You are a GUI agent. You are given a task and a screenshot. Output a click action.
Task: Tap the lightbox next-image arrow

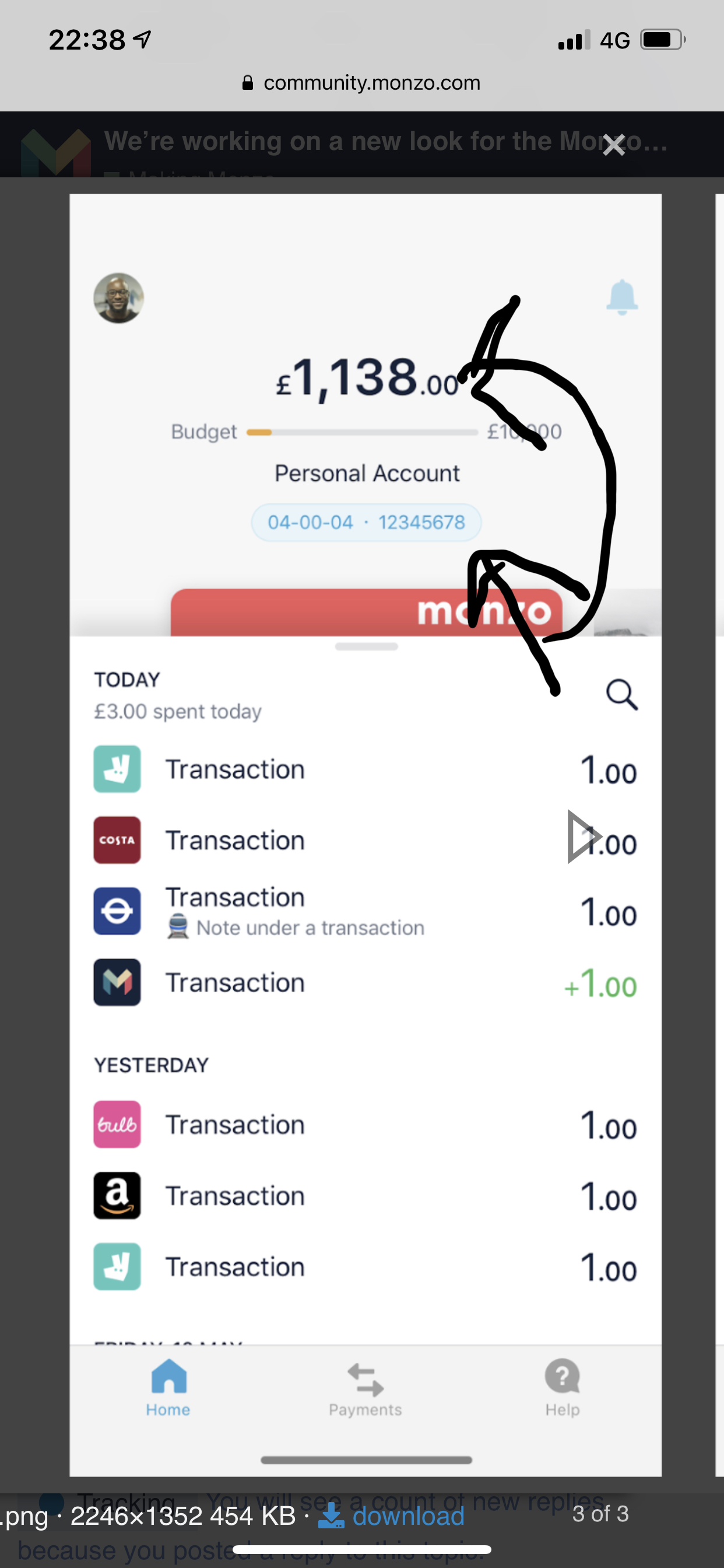point(583,836)
